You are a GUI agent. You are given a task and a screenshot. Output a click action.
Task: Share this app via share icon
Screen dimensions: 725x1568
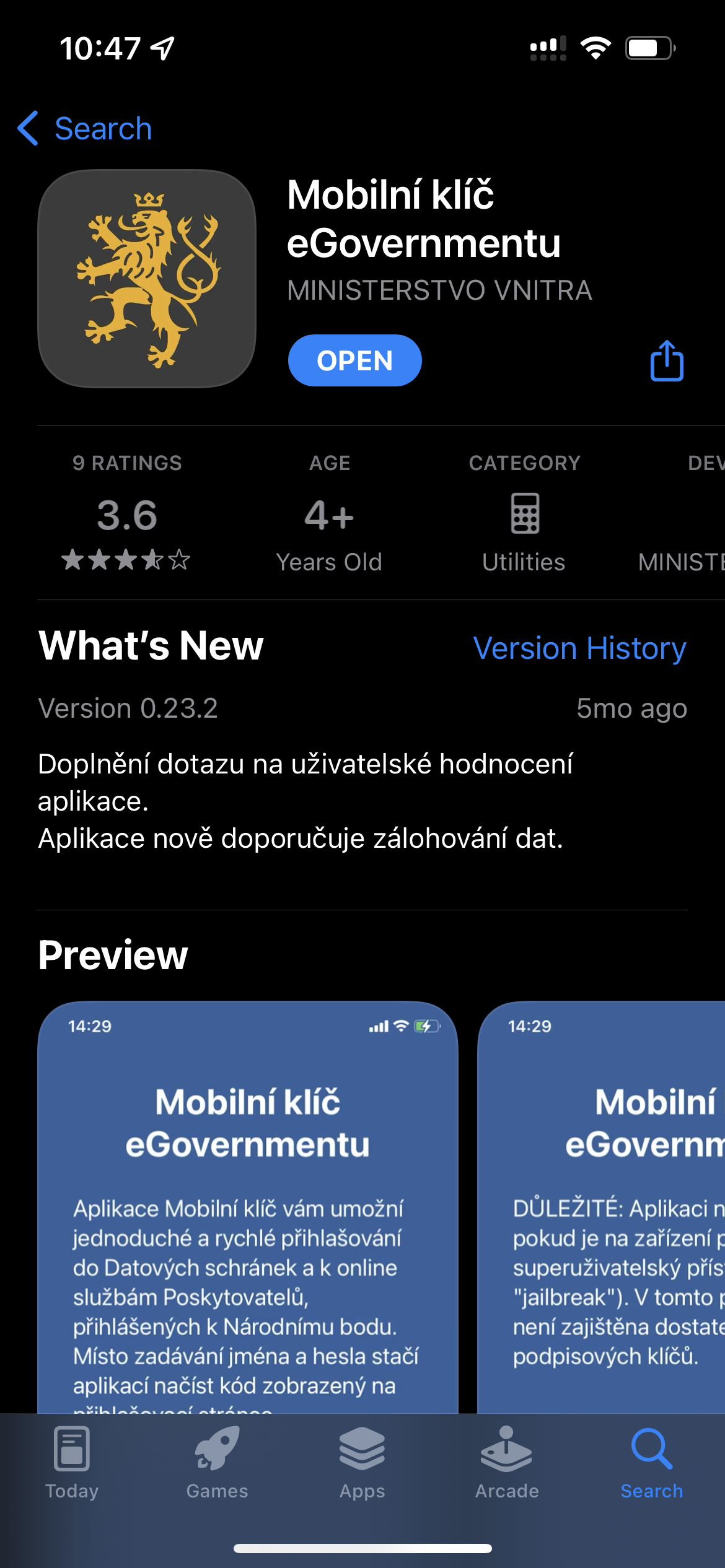[x=667, y=360]
